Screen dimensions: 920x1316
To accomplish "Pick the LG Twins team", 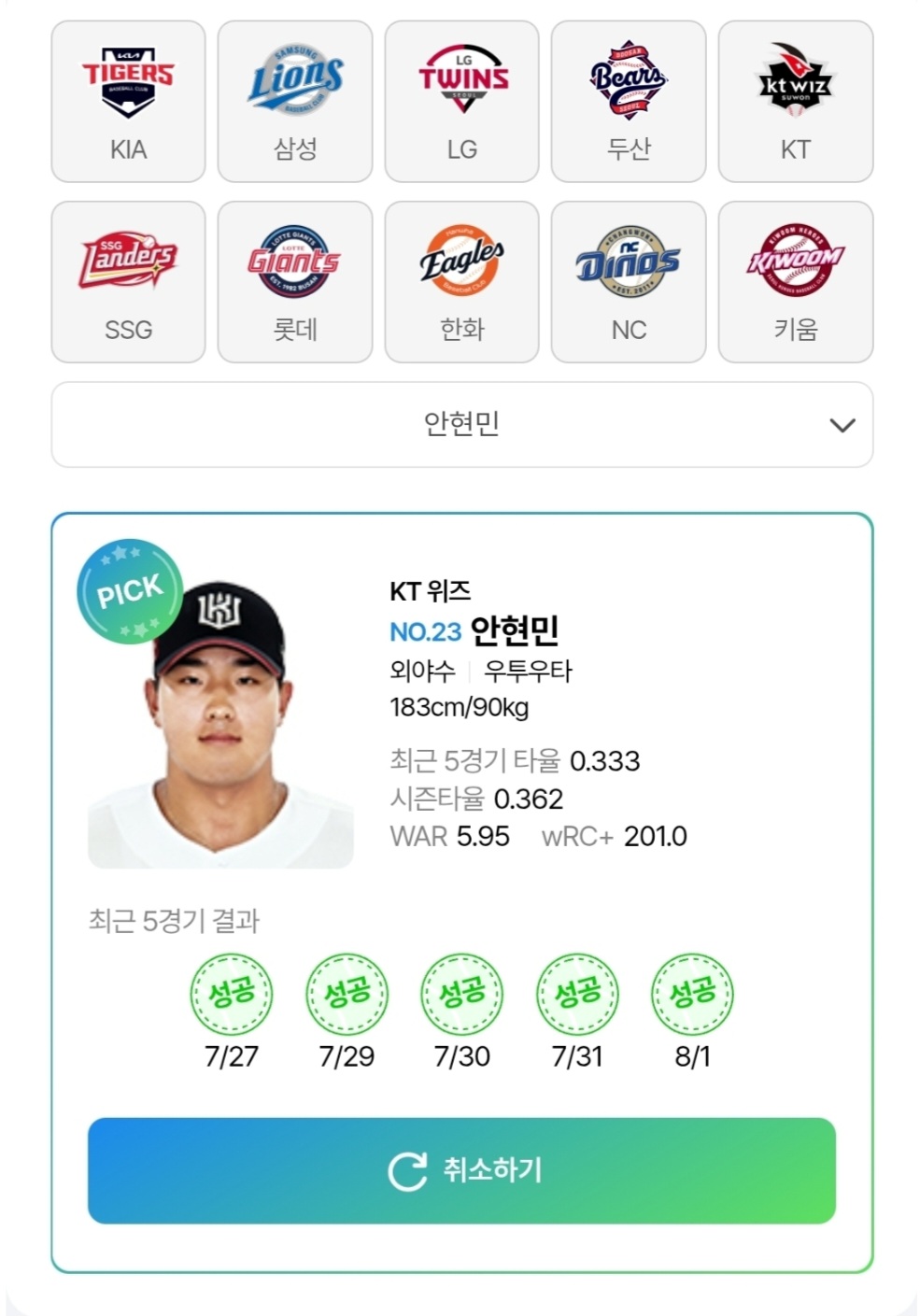I will point(461,102).
